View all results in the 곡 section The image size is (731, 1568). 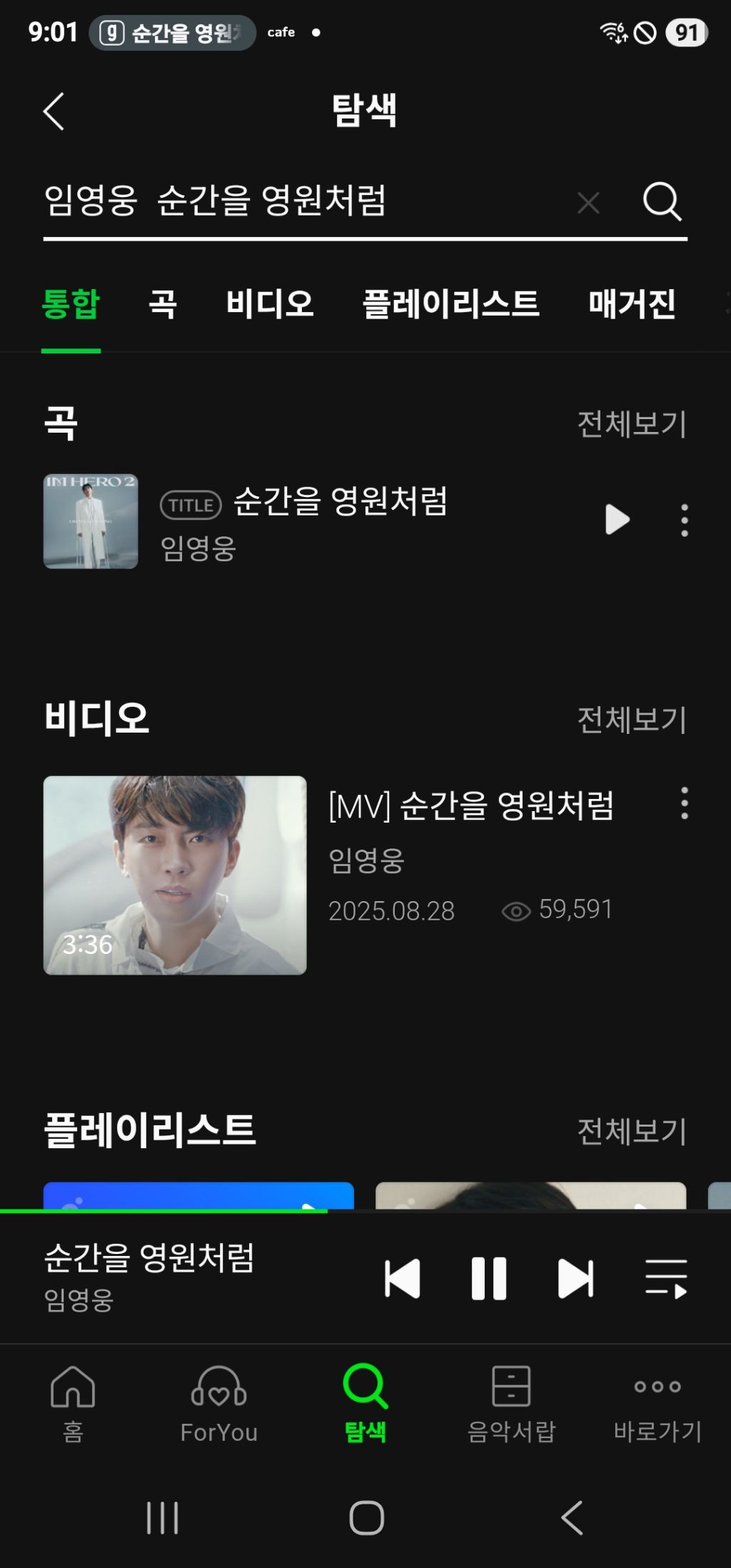(x=631, y=423)
